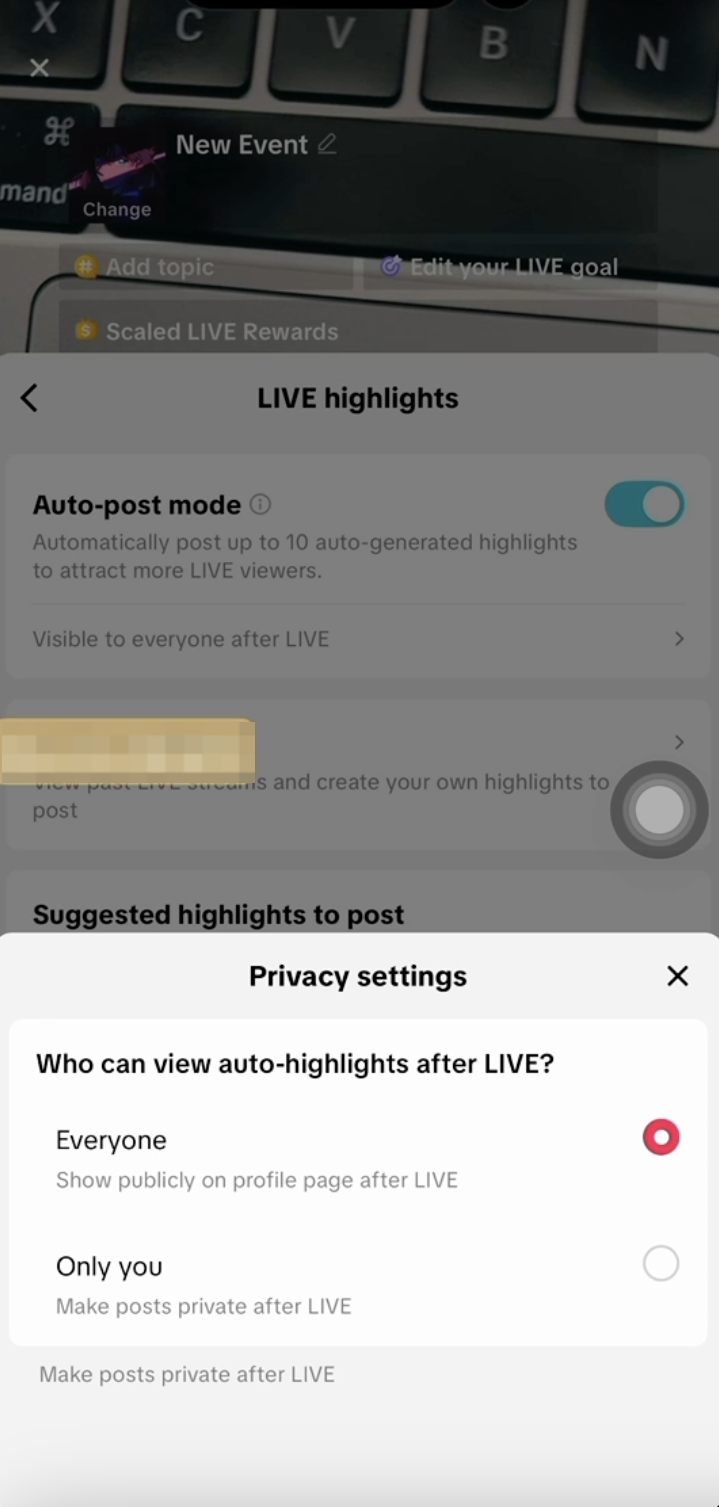Close the LIVE setup screen
The image size is (719, 1507).
[x=39, y=68]
